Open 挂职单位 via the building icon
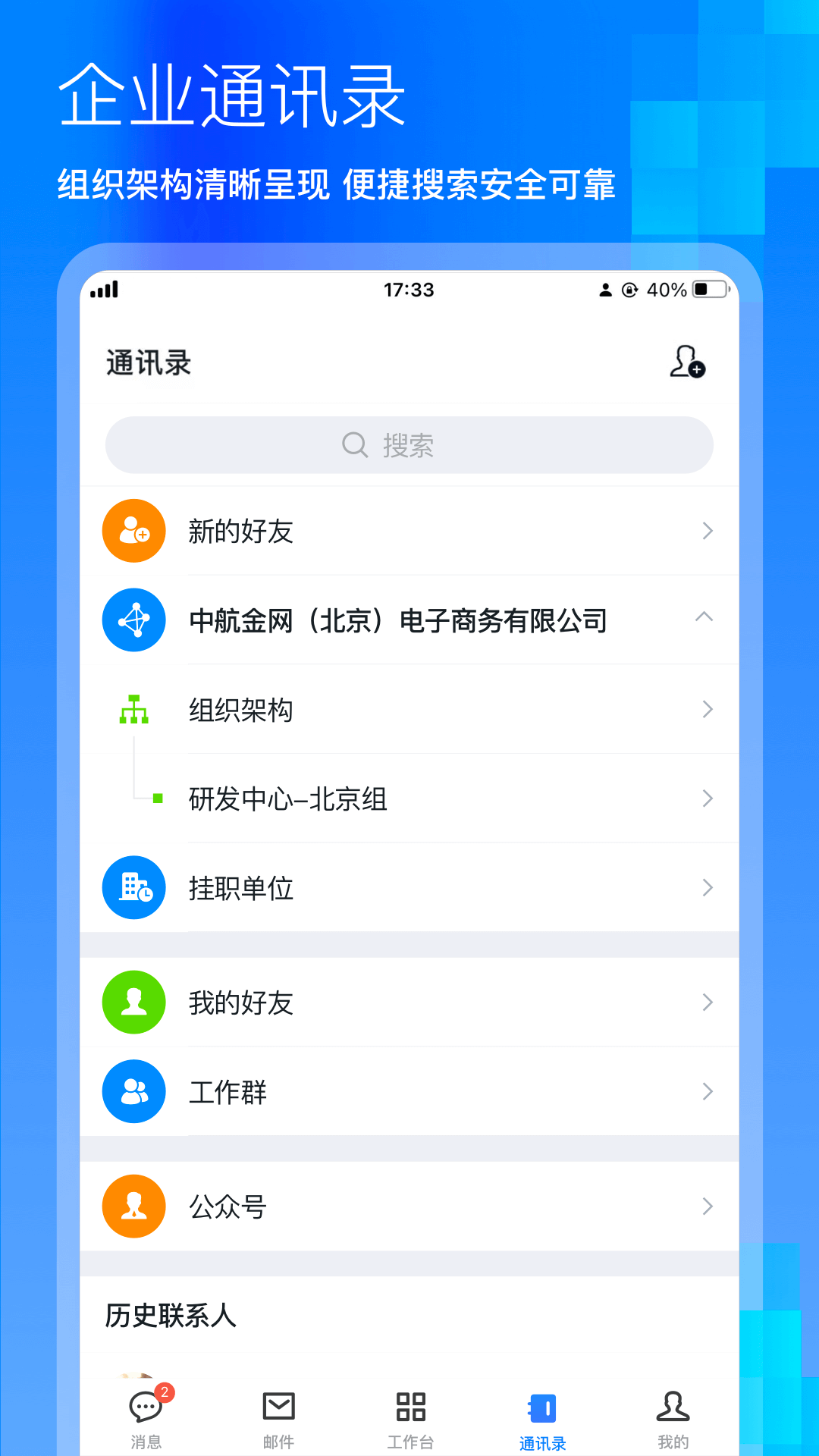 tap(133, 887)
